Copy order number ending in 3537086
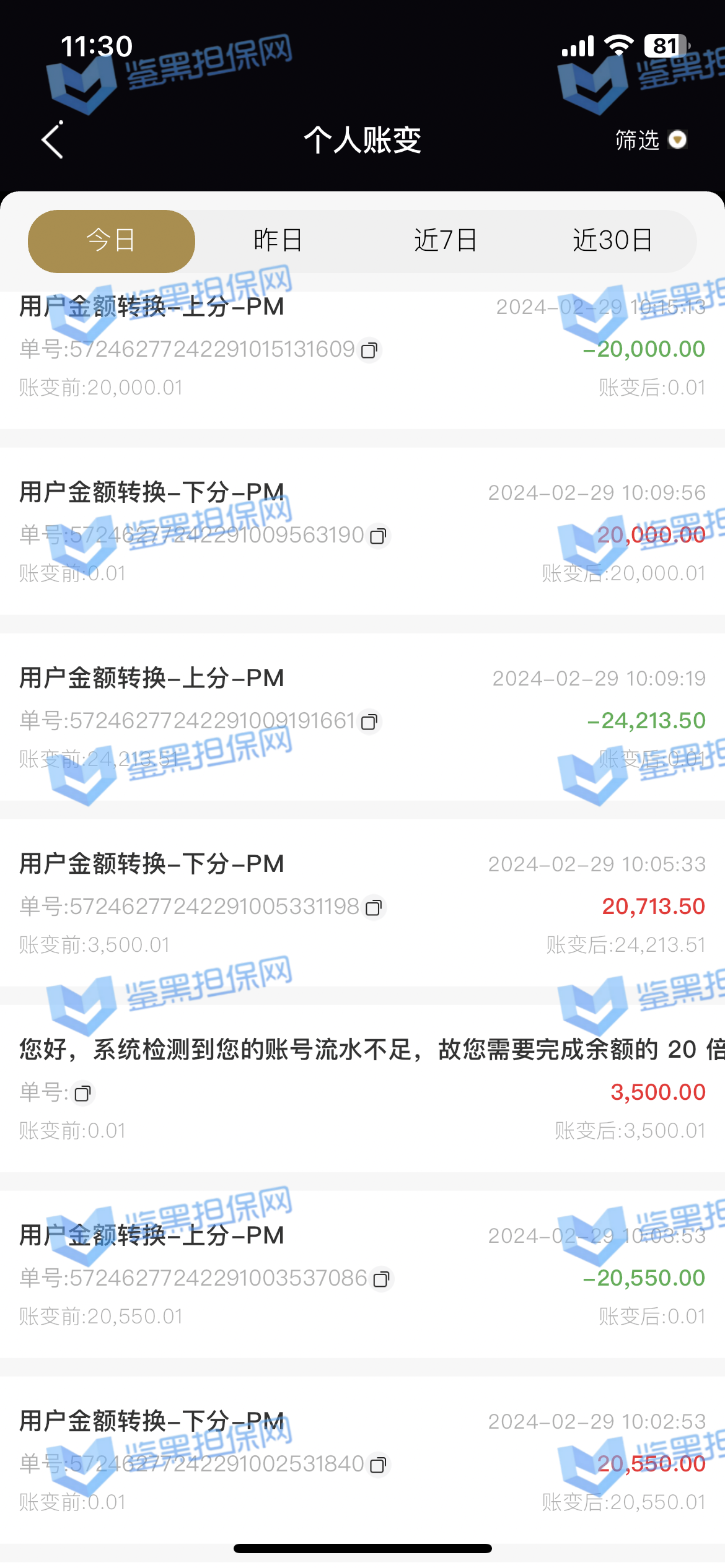725x1568 pixels. click(382, 1279)
